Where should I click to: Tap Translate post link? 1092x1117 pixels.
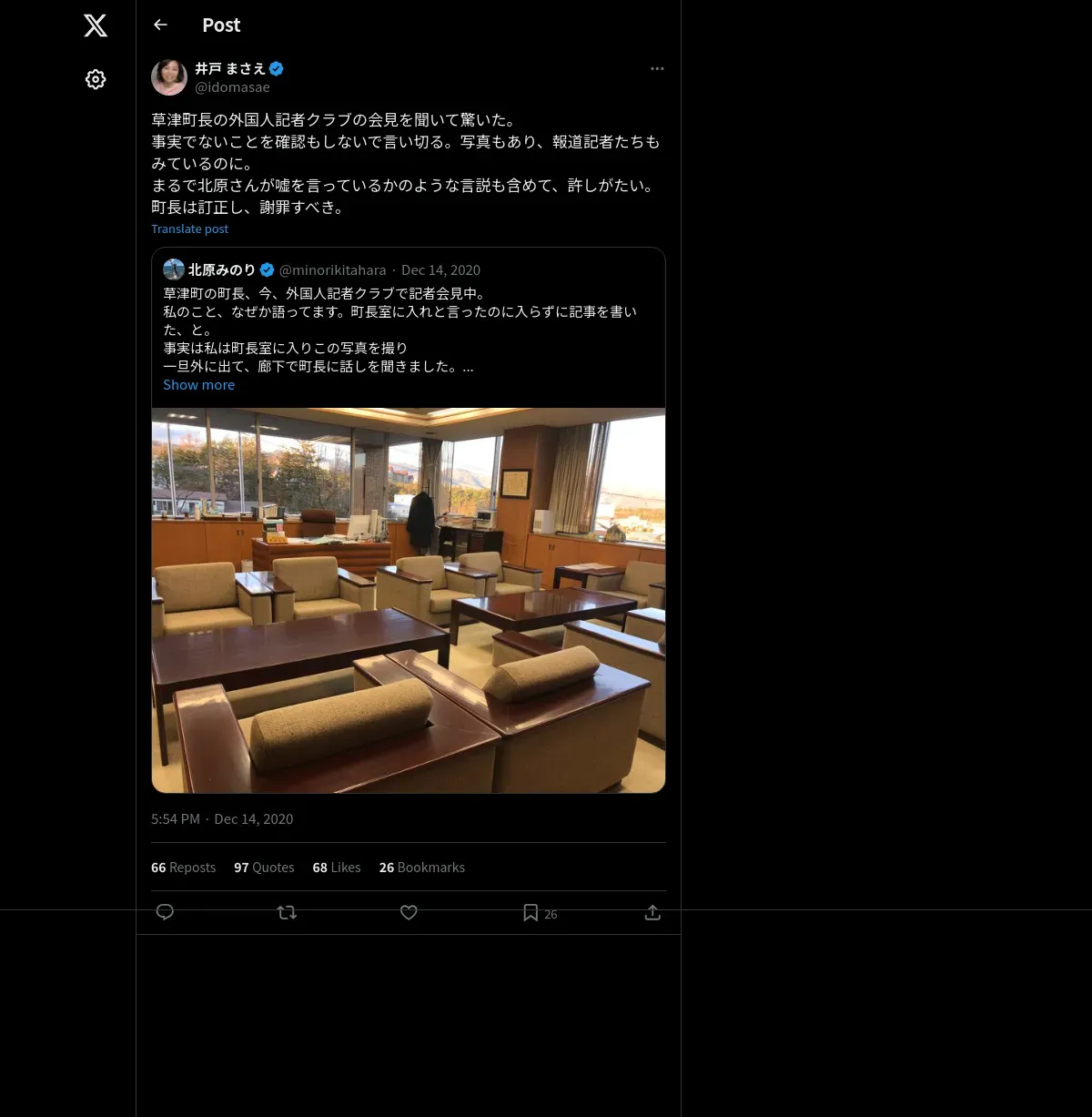coord(189,229)
